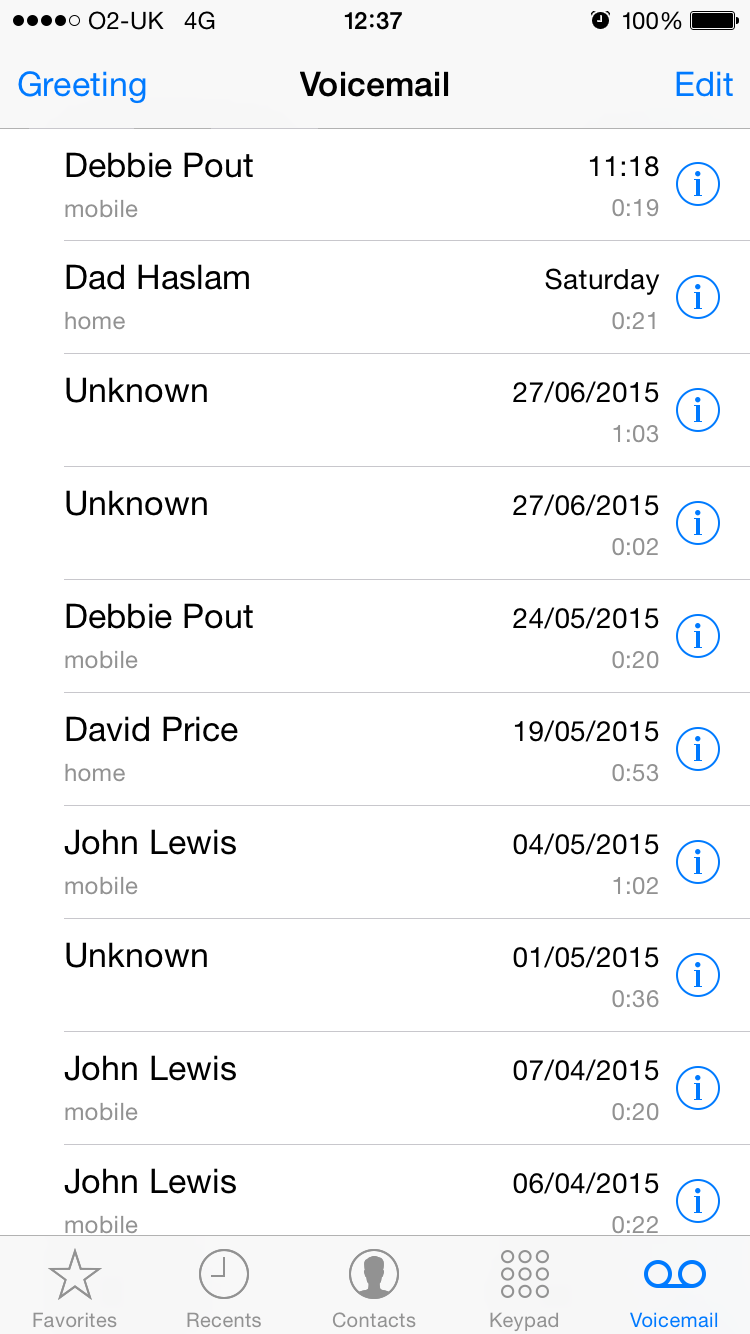The image size is (750, 1334).
Task: Tap Edit to manage voicemails
Action: pos(704,85)
